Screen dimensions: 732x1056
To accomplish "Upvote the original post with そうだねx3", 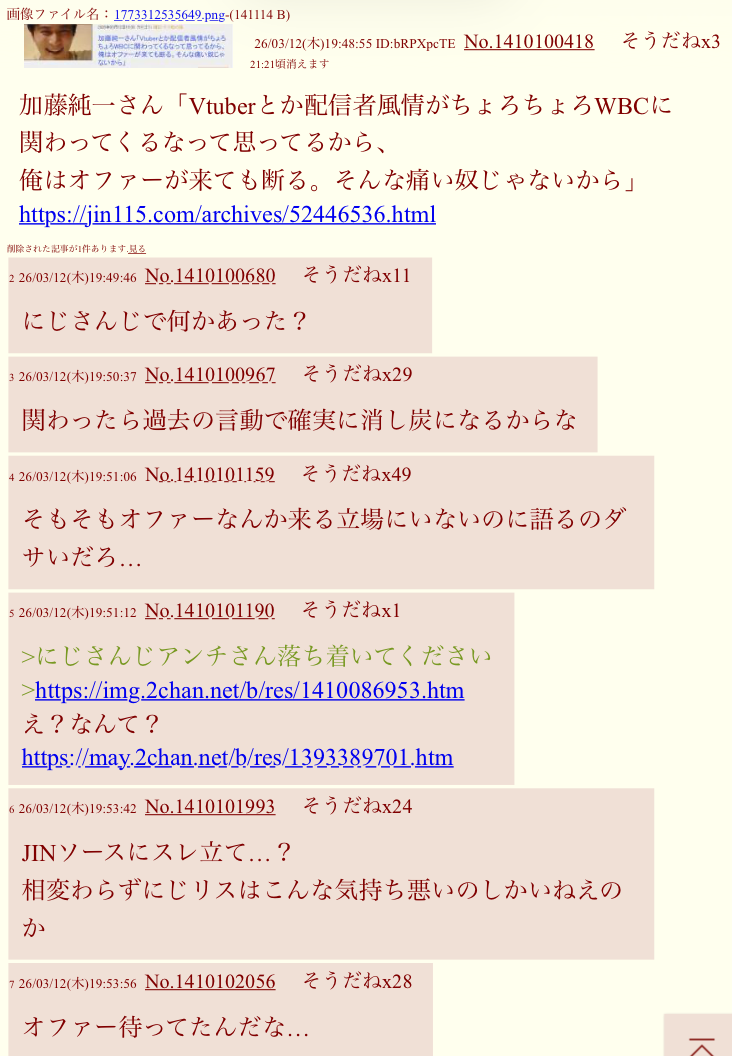I will [670, 41].
